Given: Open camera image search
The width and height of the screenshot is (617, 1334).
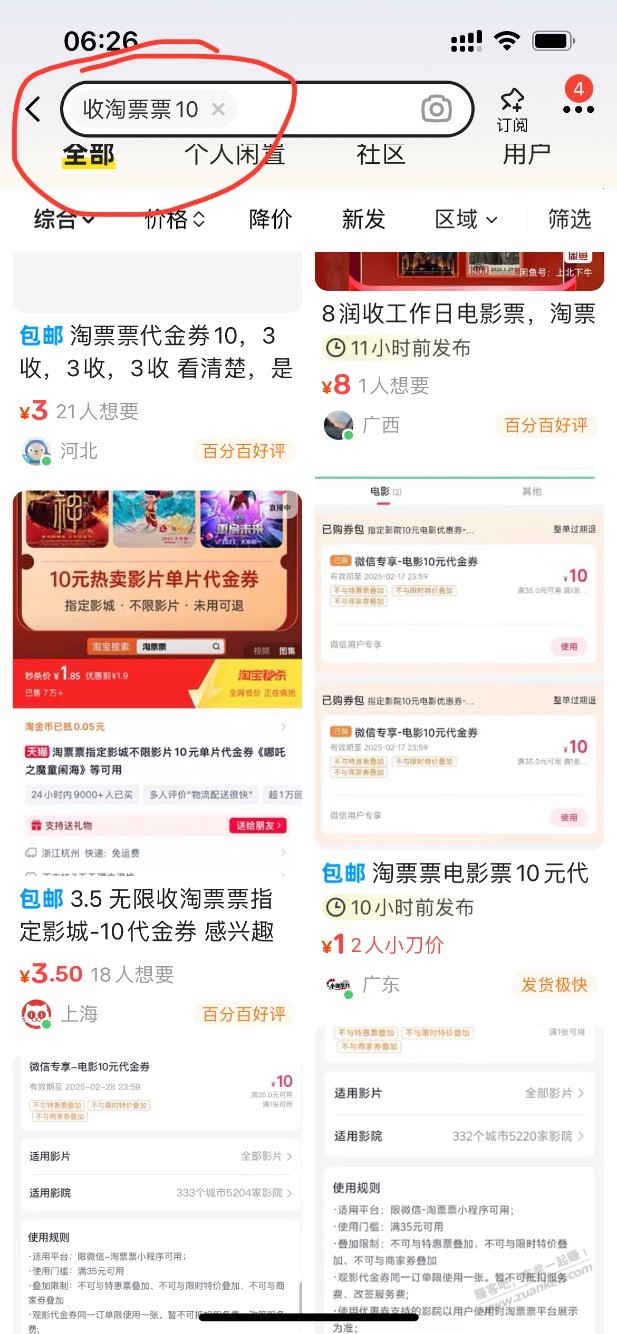Looking at the screenshot, I should (436, 109).
